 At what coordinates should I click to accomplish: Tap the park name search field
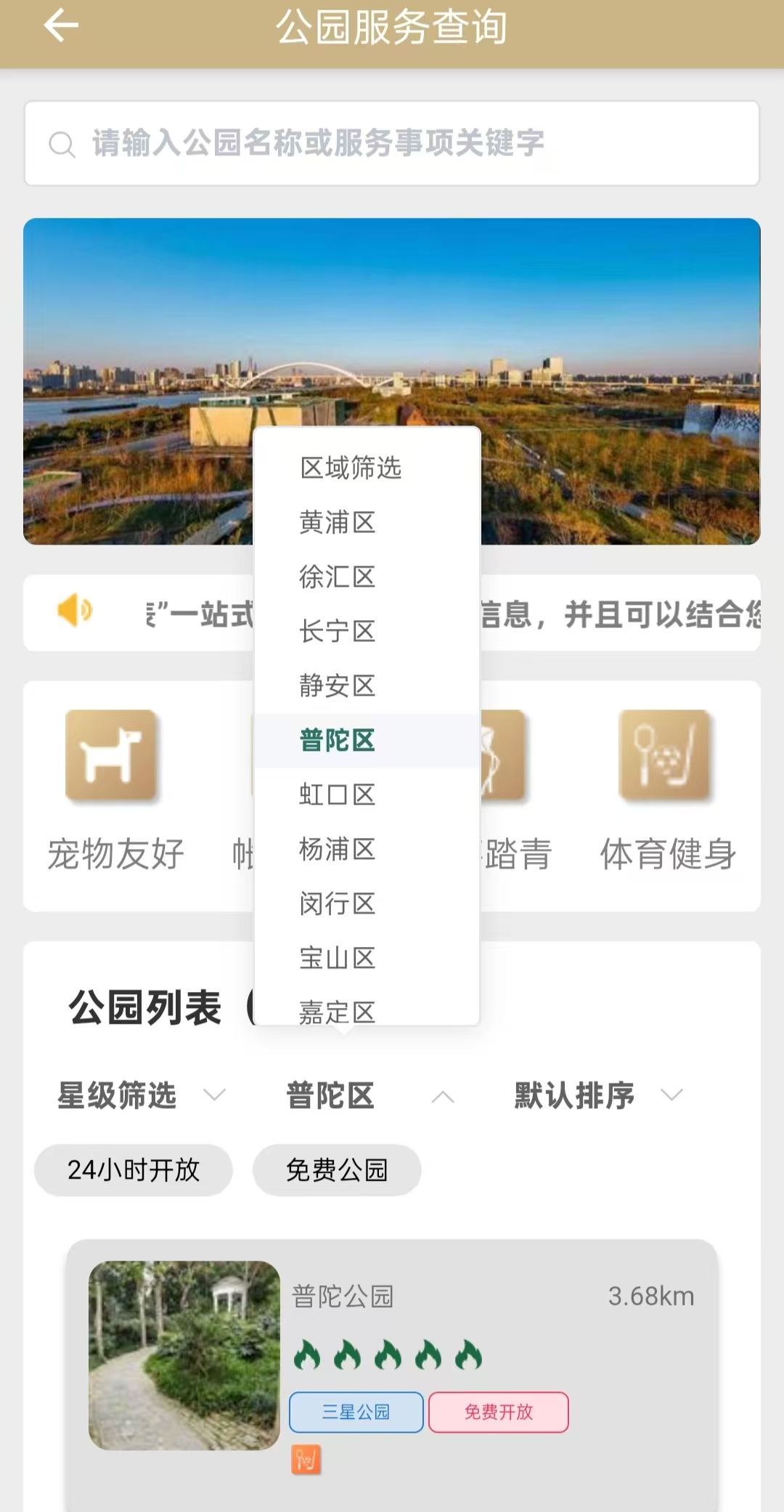392,143
